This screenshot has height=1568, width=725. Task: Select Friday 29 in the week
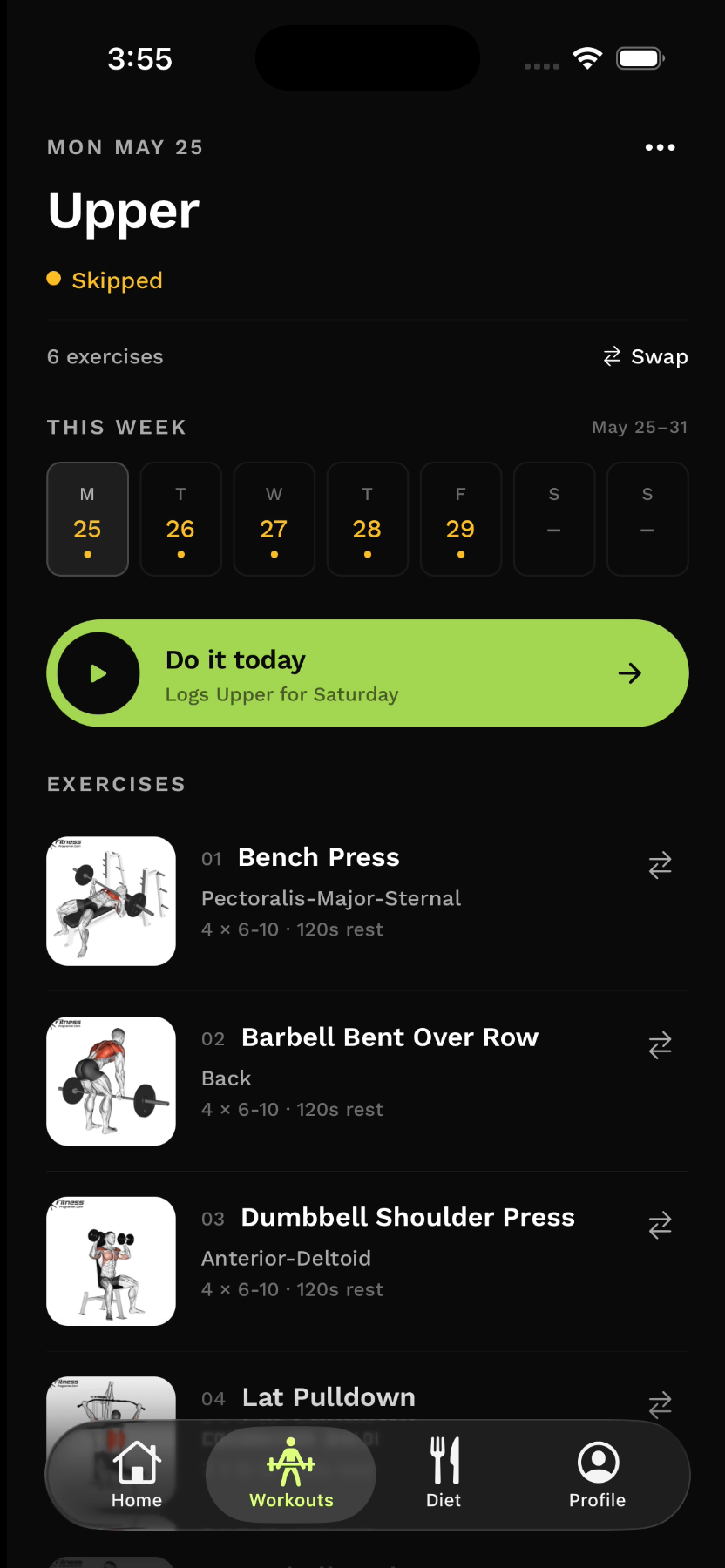point(460,519)
